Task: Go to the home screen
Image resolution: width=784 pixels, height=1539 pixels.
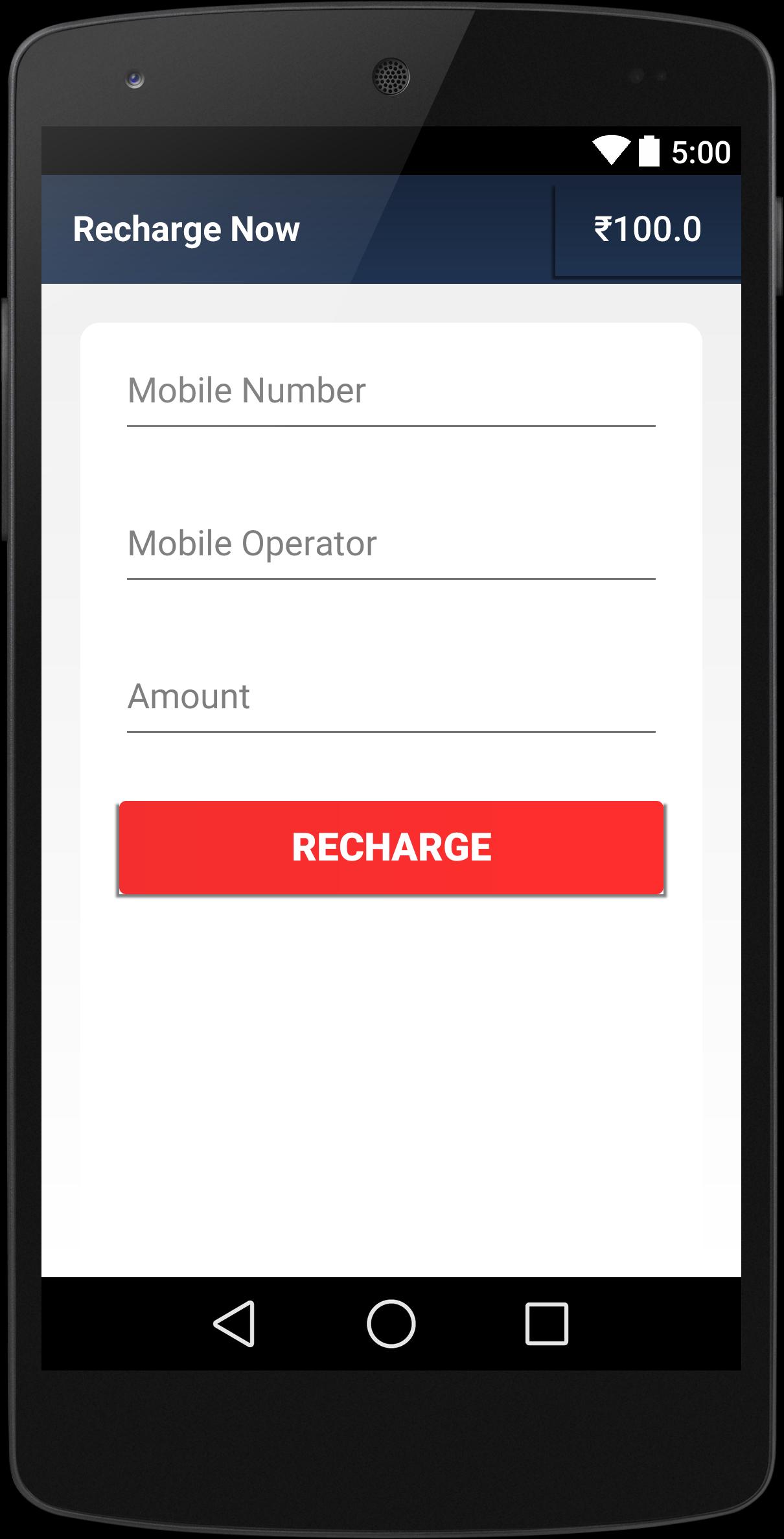Action: [391, 1324]
